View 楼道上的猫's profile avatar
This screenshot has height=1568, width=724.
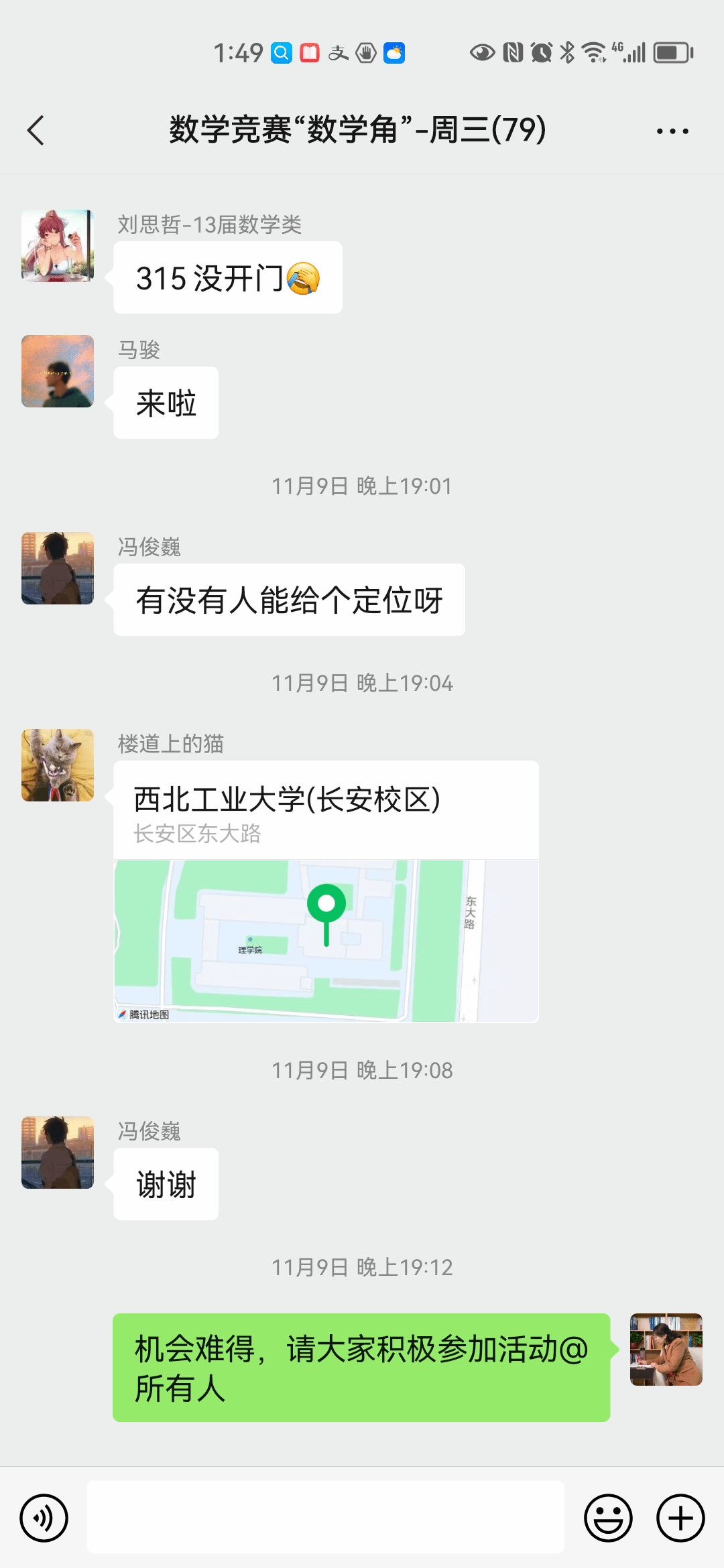coord(58,765)
